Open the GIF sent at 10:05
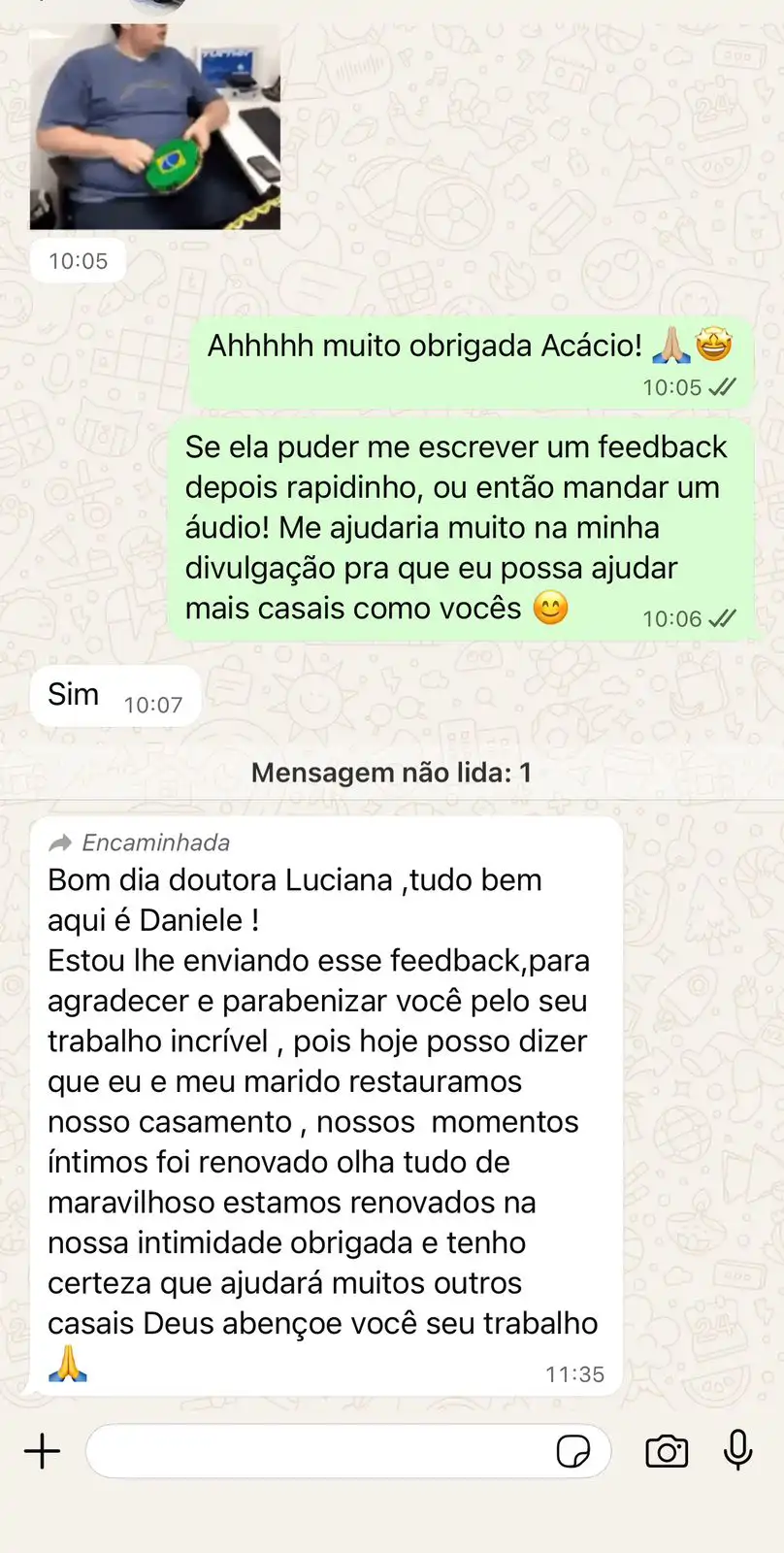784x1553 pixels. coord(155,126)
